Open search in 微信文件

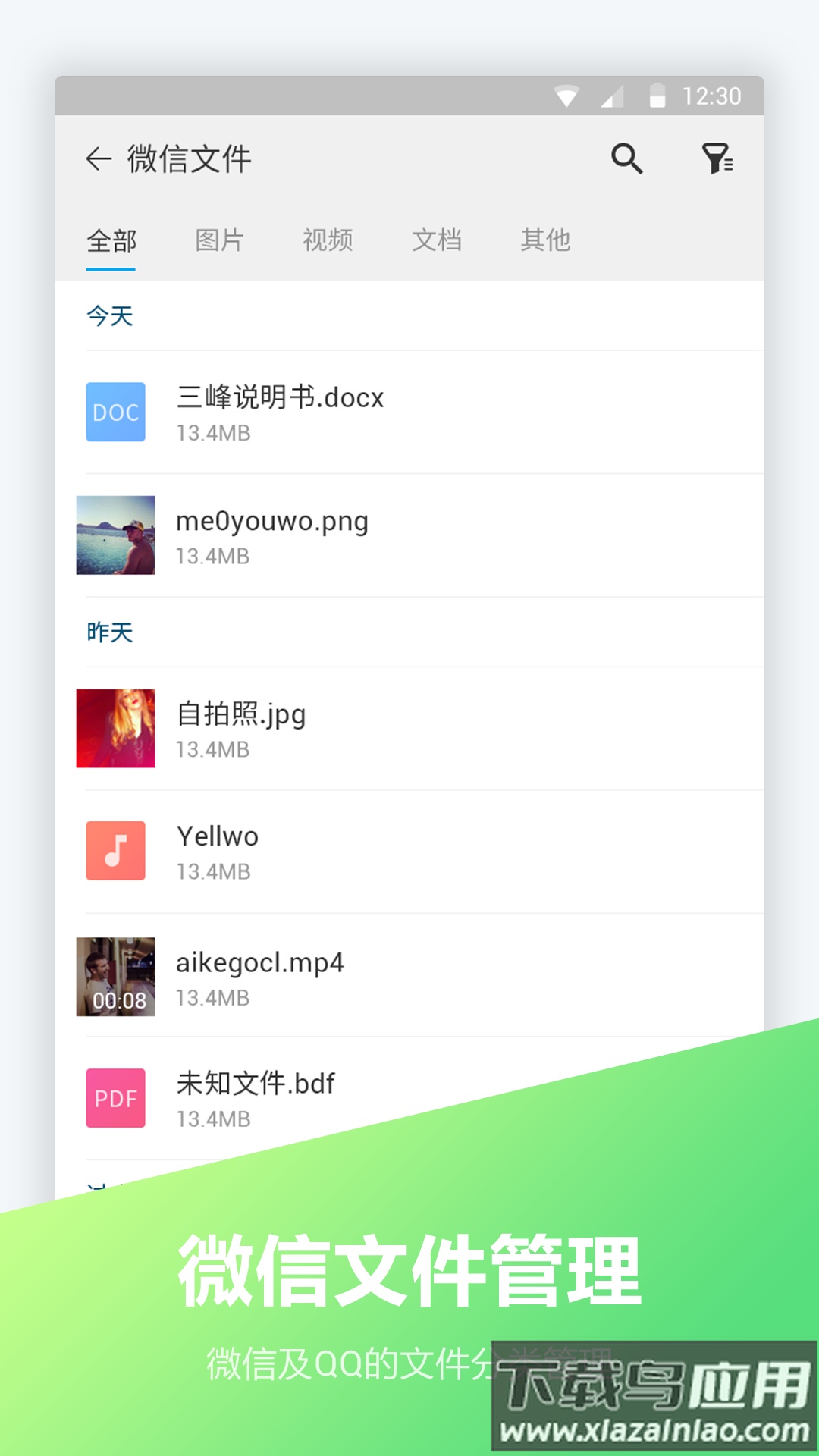tap(628, 159)
